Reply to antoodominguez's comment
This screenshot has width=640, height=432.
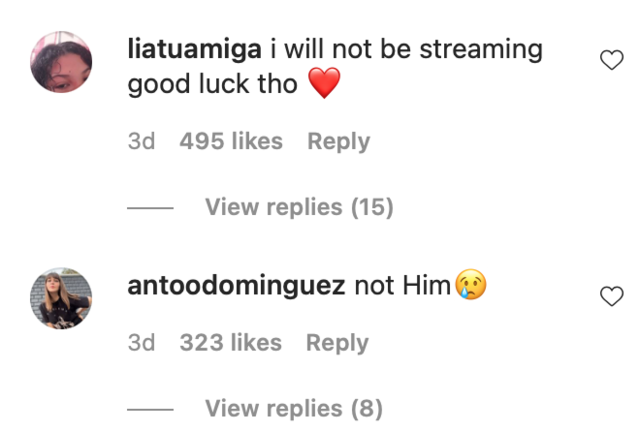point(338,343)
